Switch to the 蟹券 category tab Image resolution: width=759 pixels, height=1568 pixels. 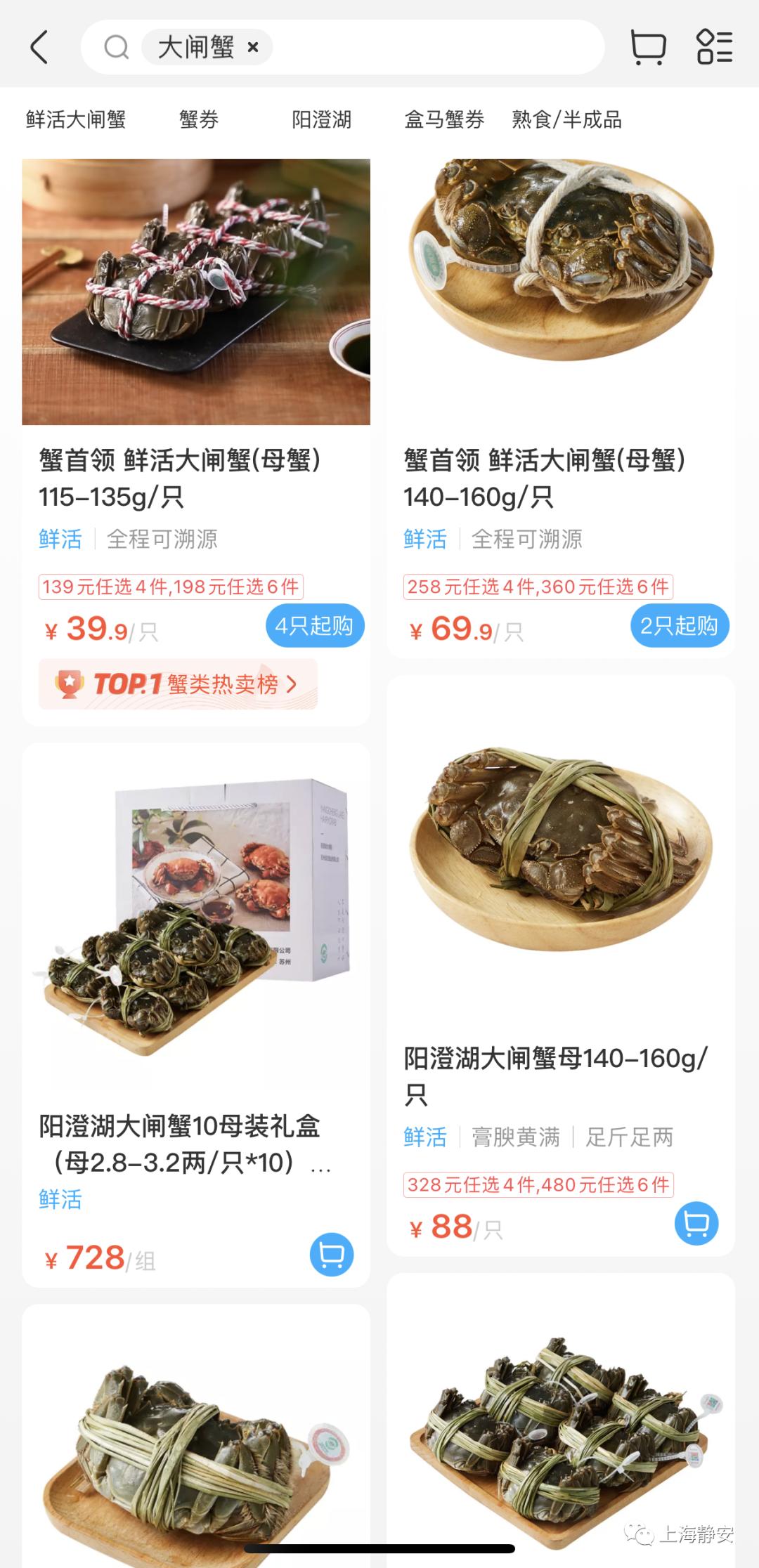click(x=197, y=120)
